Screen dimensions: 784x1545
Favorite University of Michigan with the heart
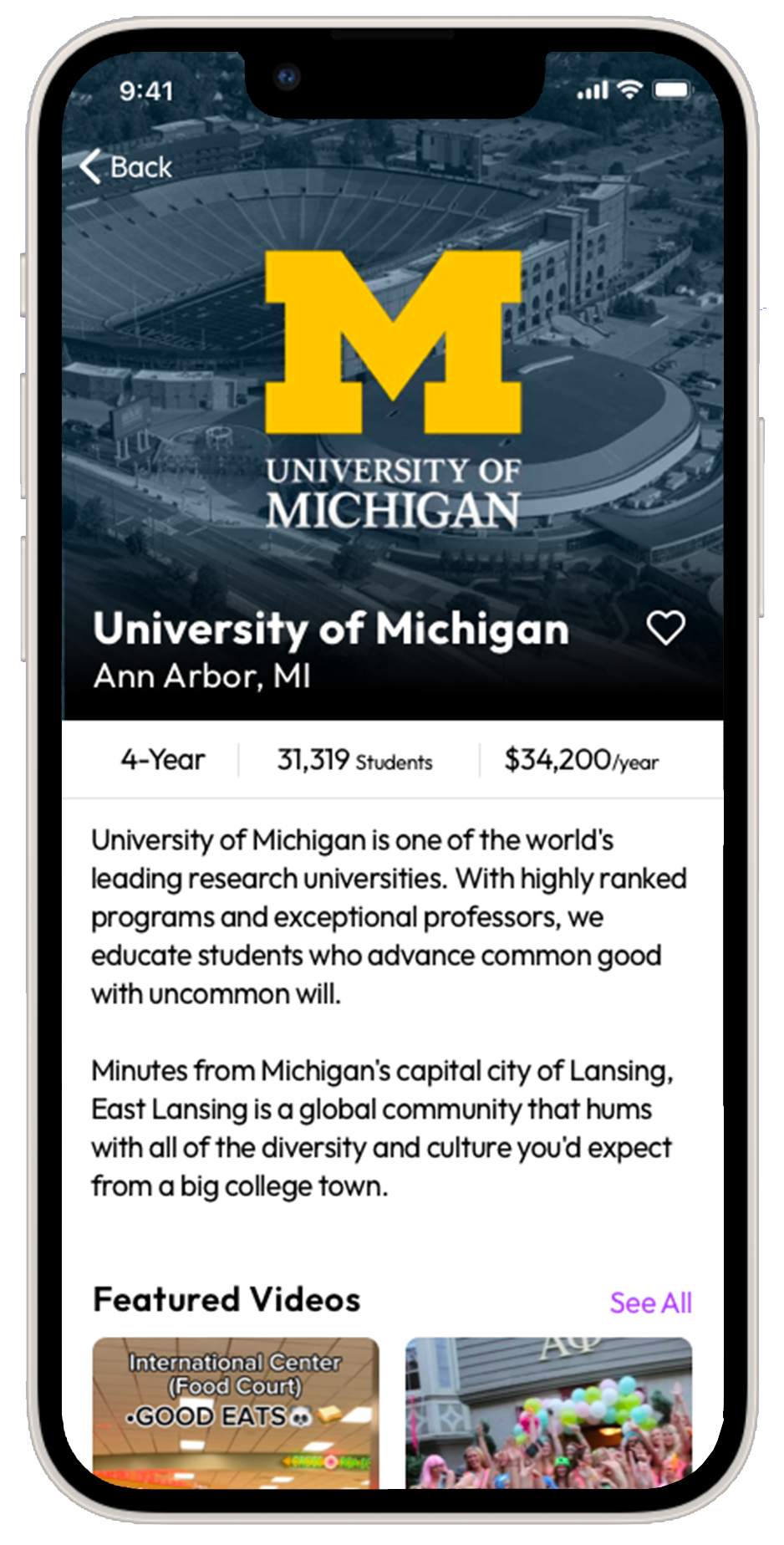point(665,629)
